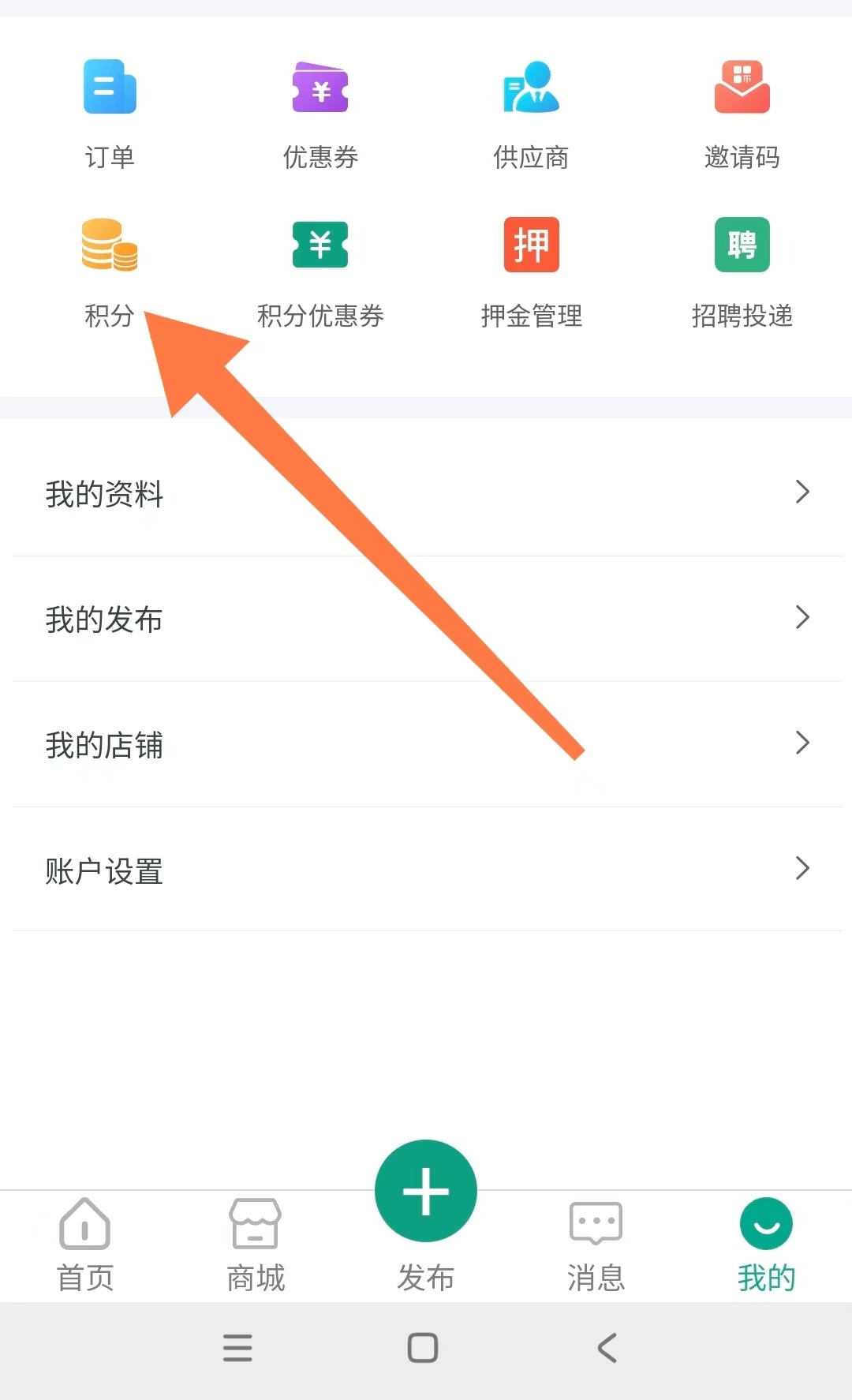
Task: Open 账户设置 account settings
Action: 426,870
